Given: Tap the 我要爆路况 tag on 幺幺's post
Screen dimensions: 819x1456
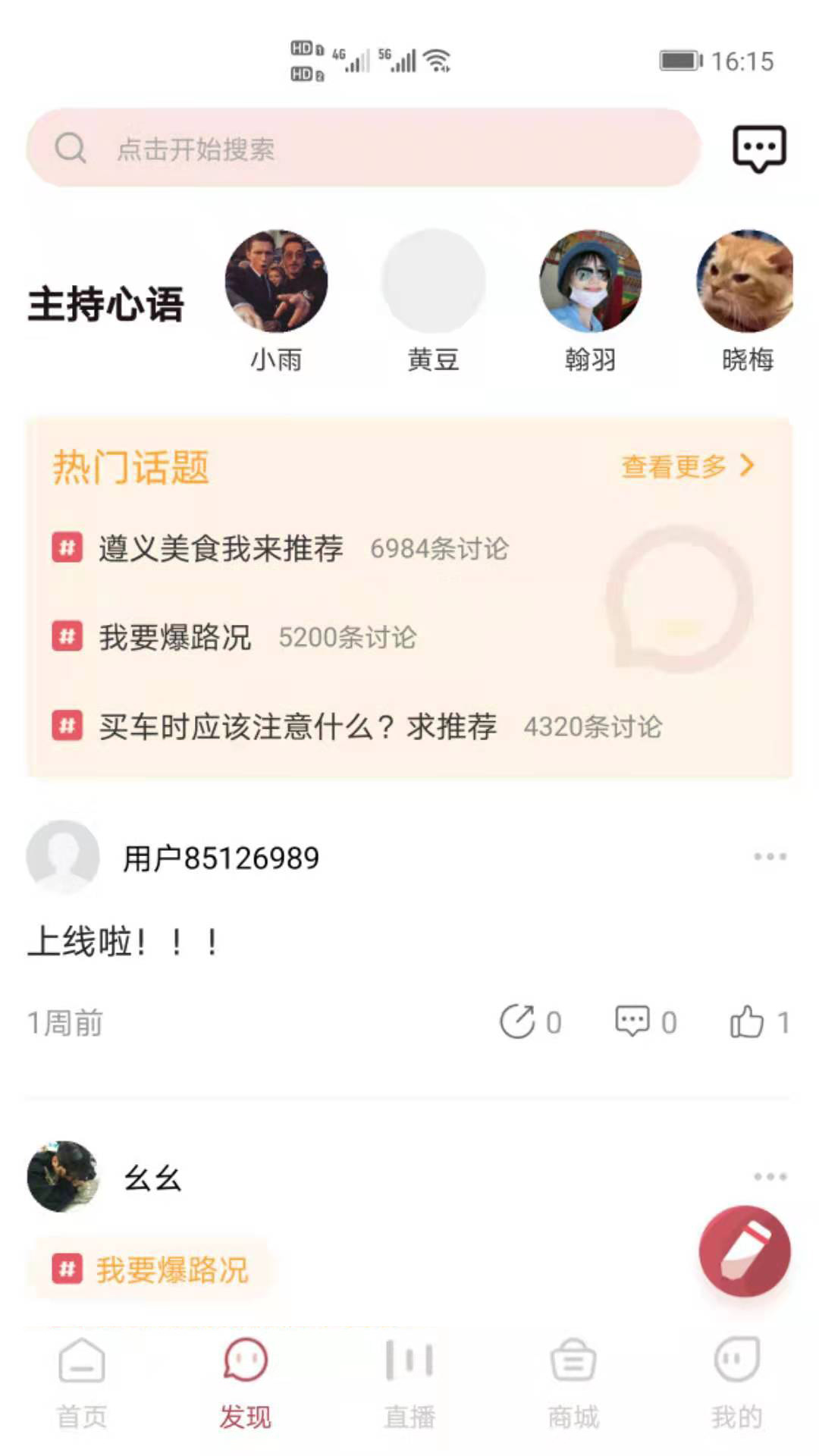Looking at the screenshot, I should click(149, 1269).
